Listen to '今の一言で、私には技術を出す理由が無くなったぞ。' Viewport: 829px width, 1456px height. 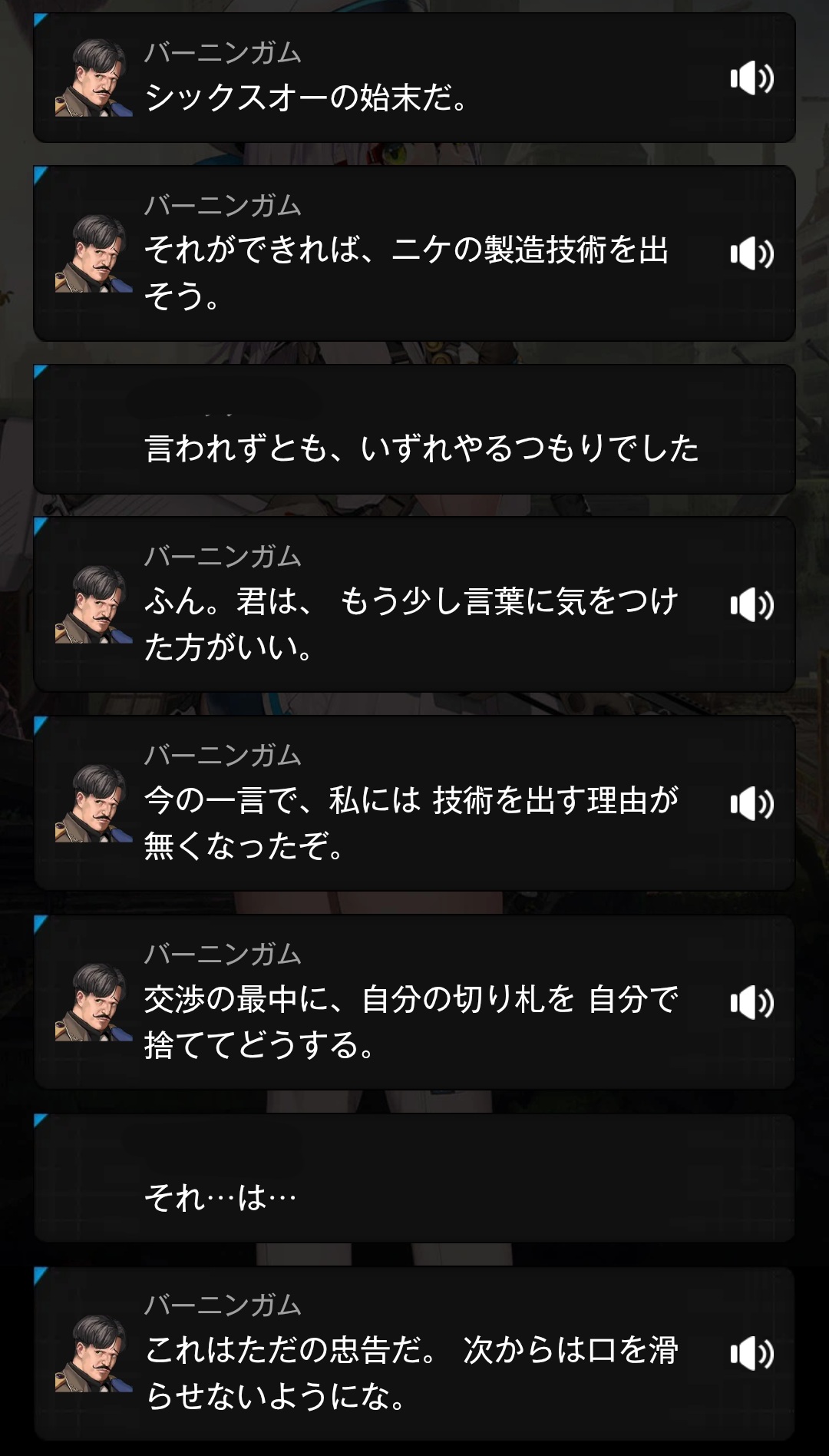(x=751, y=803)
